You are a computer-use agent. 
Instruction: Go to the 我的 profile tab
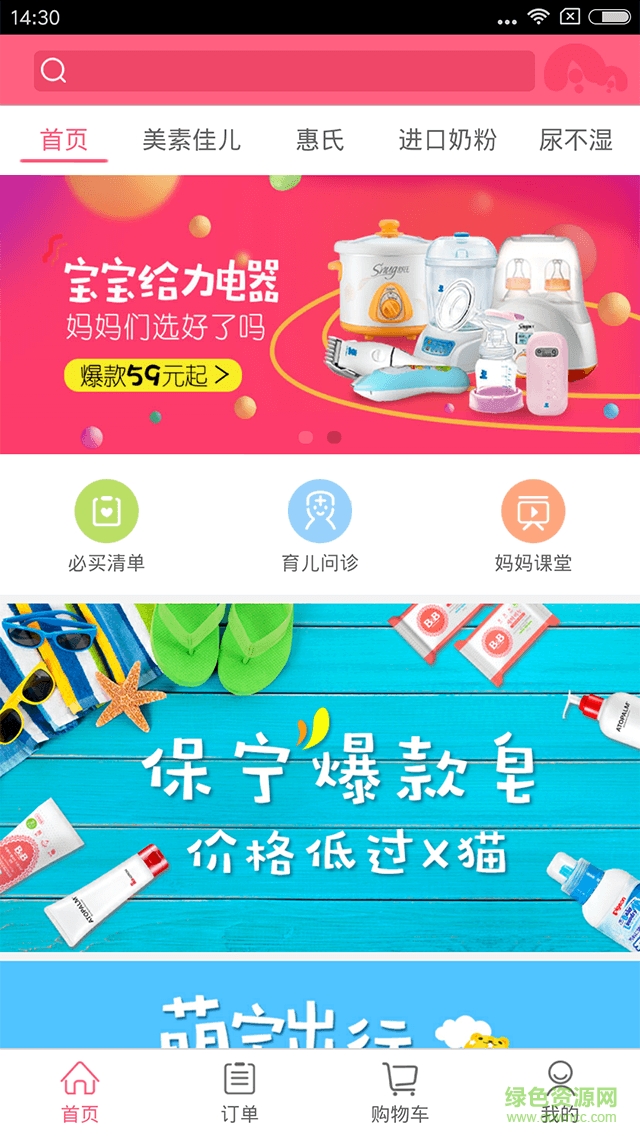click(560, 1092)
